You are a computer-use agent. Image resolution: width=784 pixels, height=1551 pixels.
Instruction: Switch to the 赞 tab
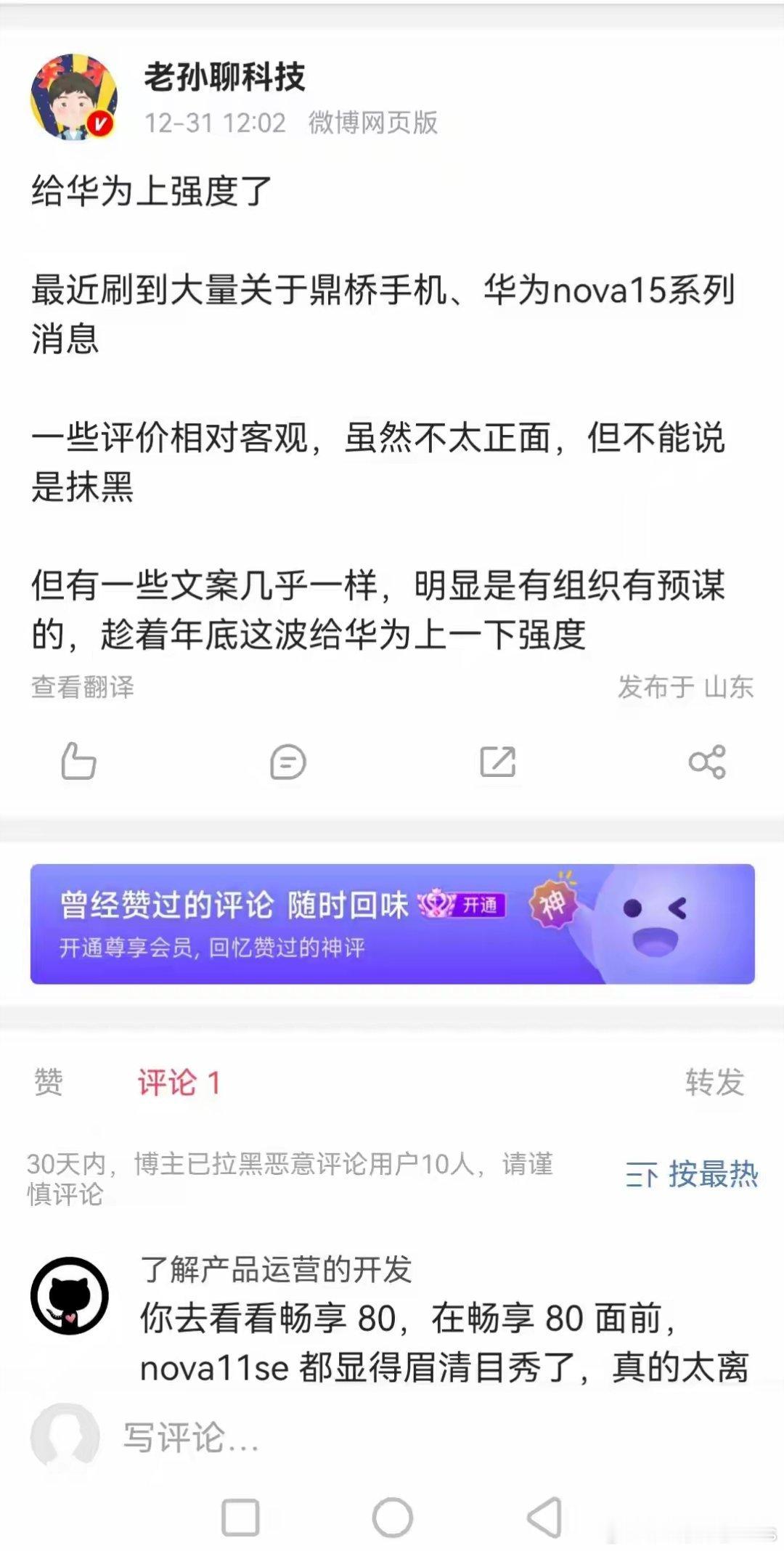[x=47, y=1081]
